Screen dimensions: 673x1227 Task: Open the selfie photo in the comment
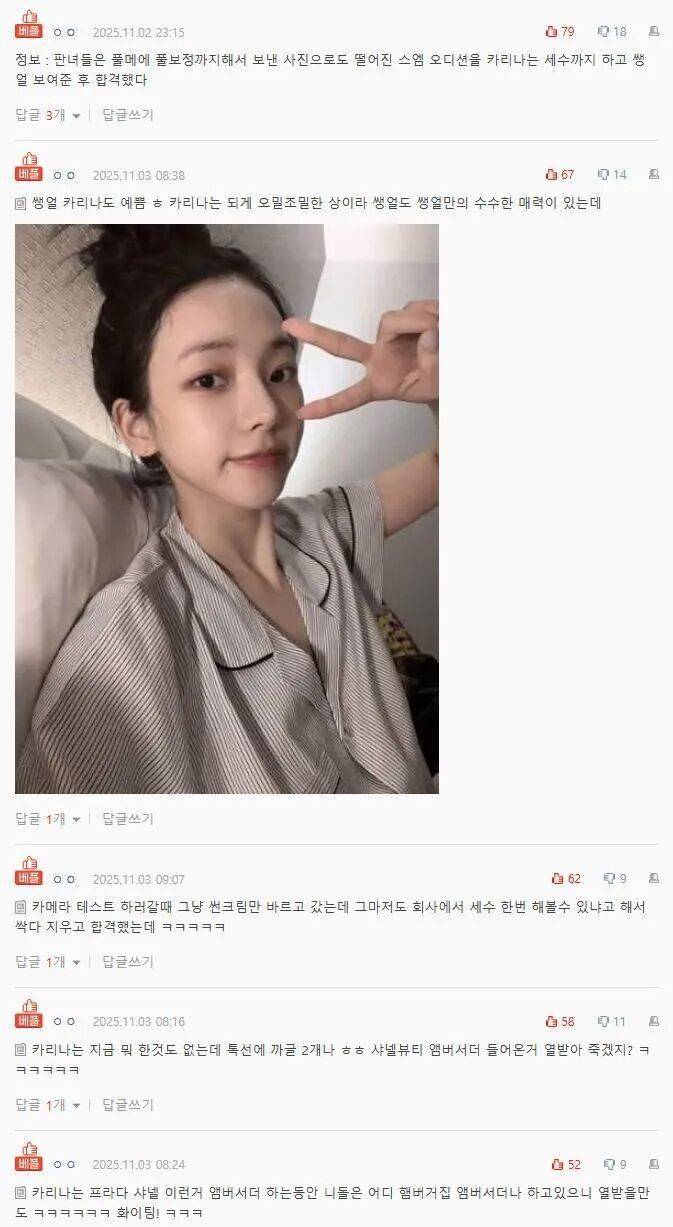[226, 508]
